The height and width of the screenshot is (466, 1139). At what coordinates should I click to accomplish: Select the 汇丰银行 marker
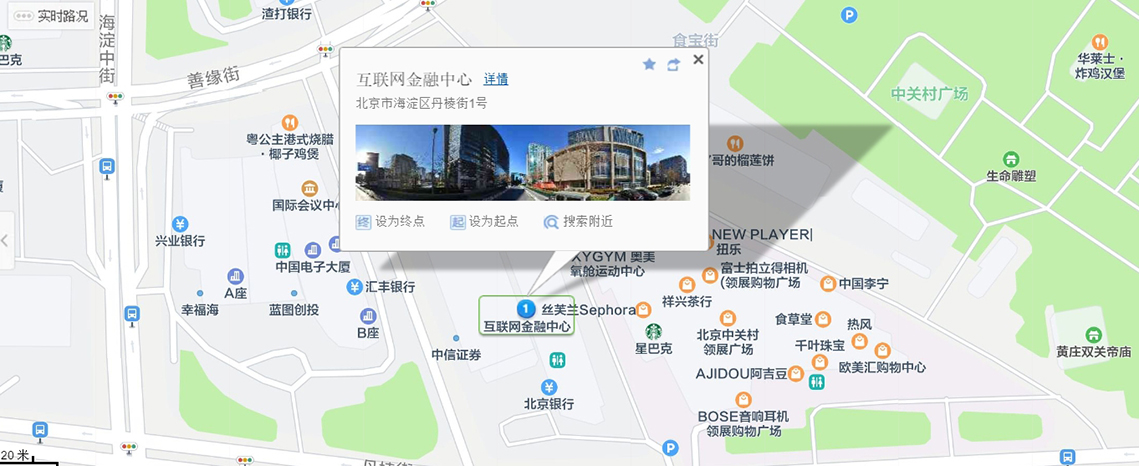pos(354,287)
